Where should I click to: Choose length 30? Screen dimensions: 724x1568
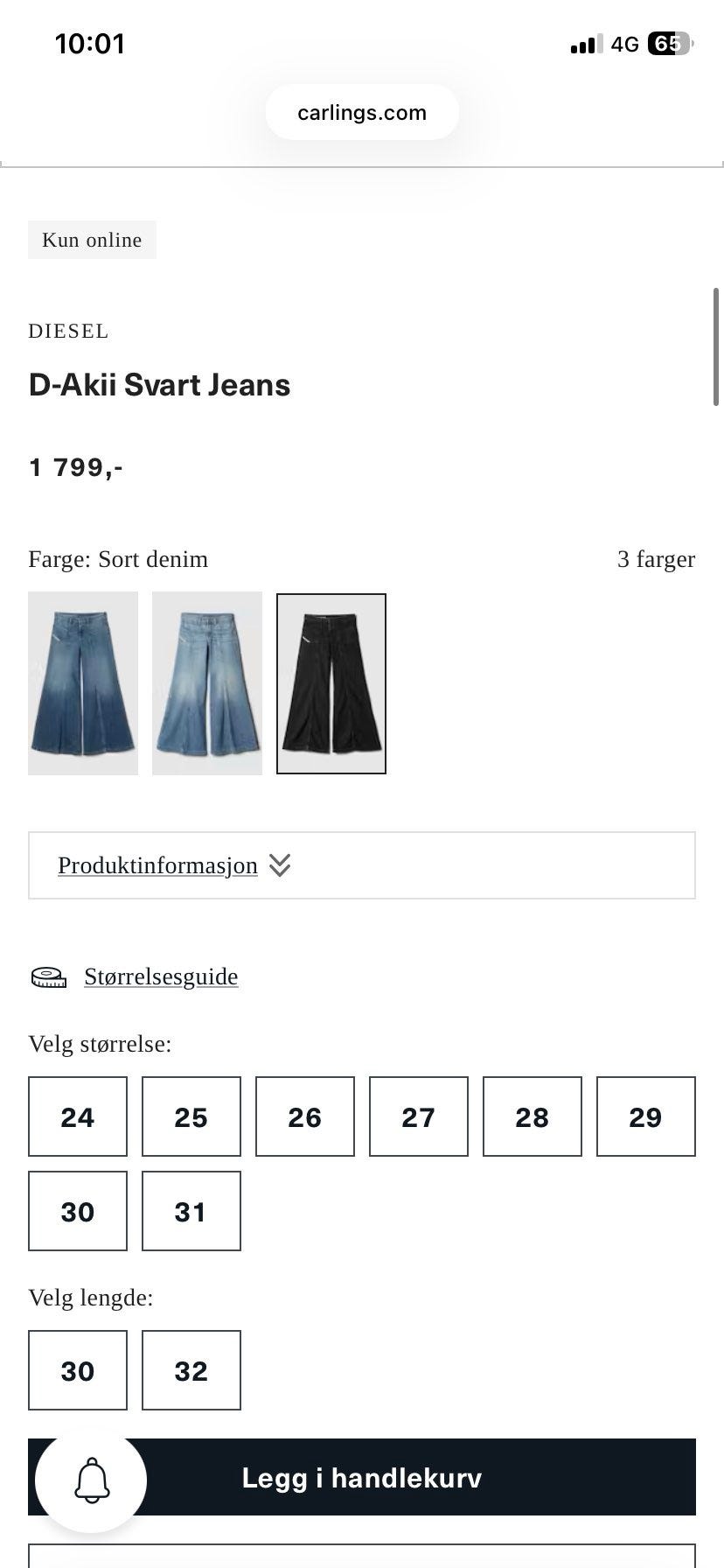[x=77, y=1370]
